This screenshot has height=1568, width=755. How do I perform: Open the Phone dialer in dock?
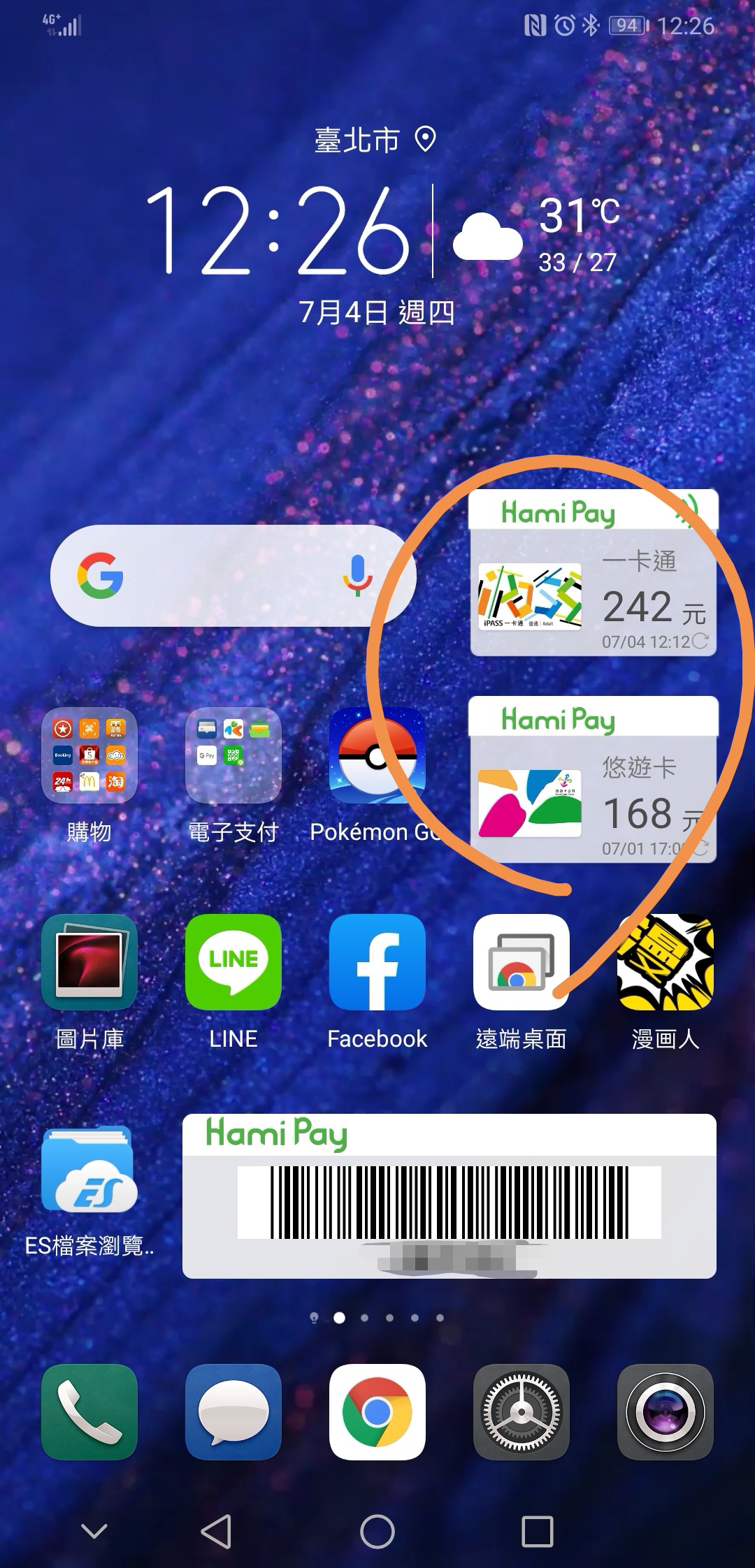(x=89, y=1412)
